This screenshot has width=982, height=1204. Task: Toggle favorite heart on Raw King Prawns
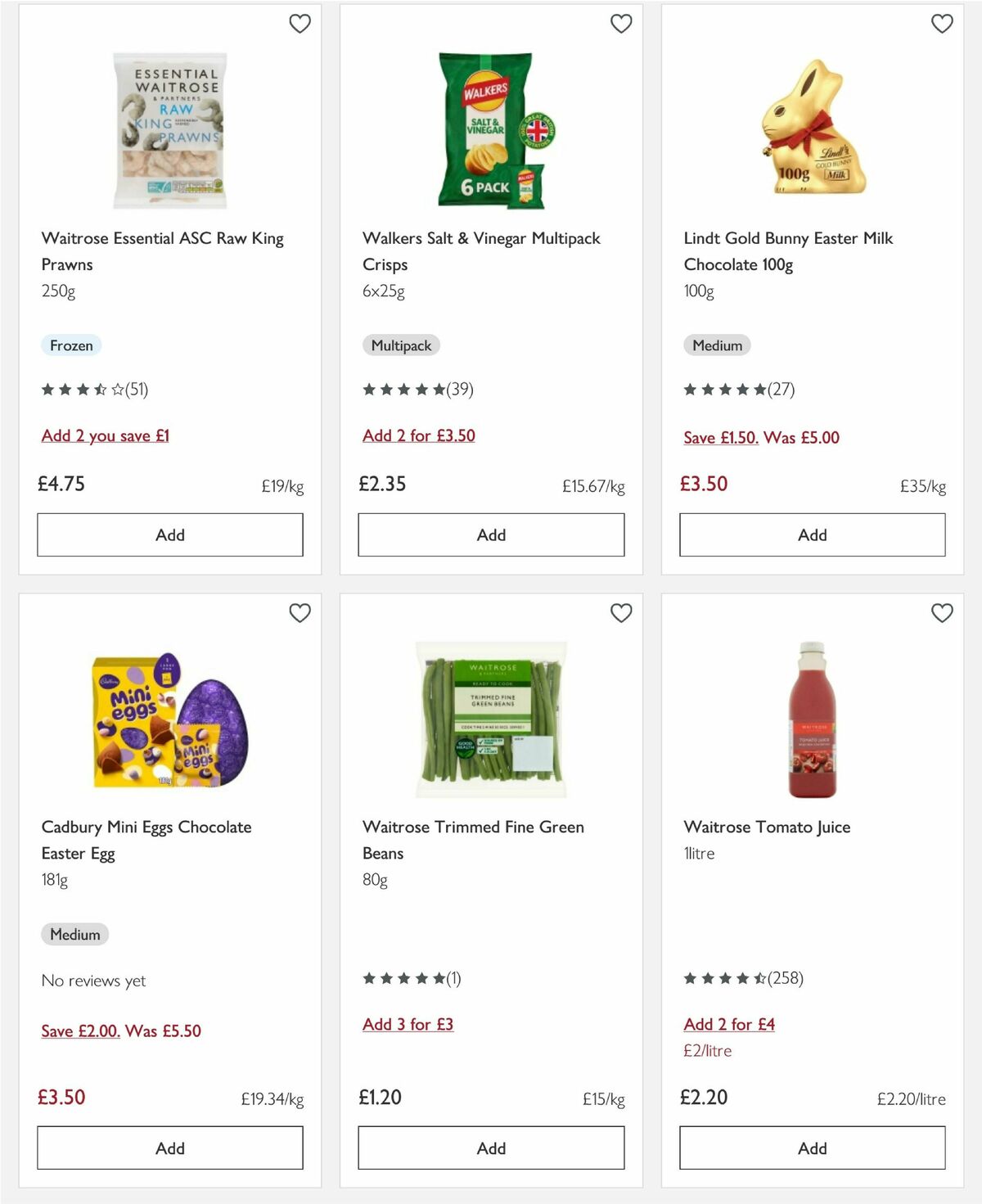click(x=300, y=24)
